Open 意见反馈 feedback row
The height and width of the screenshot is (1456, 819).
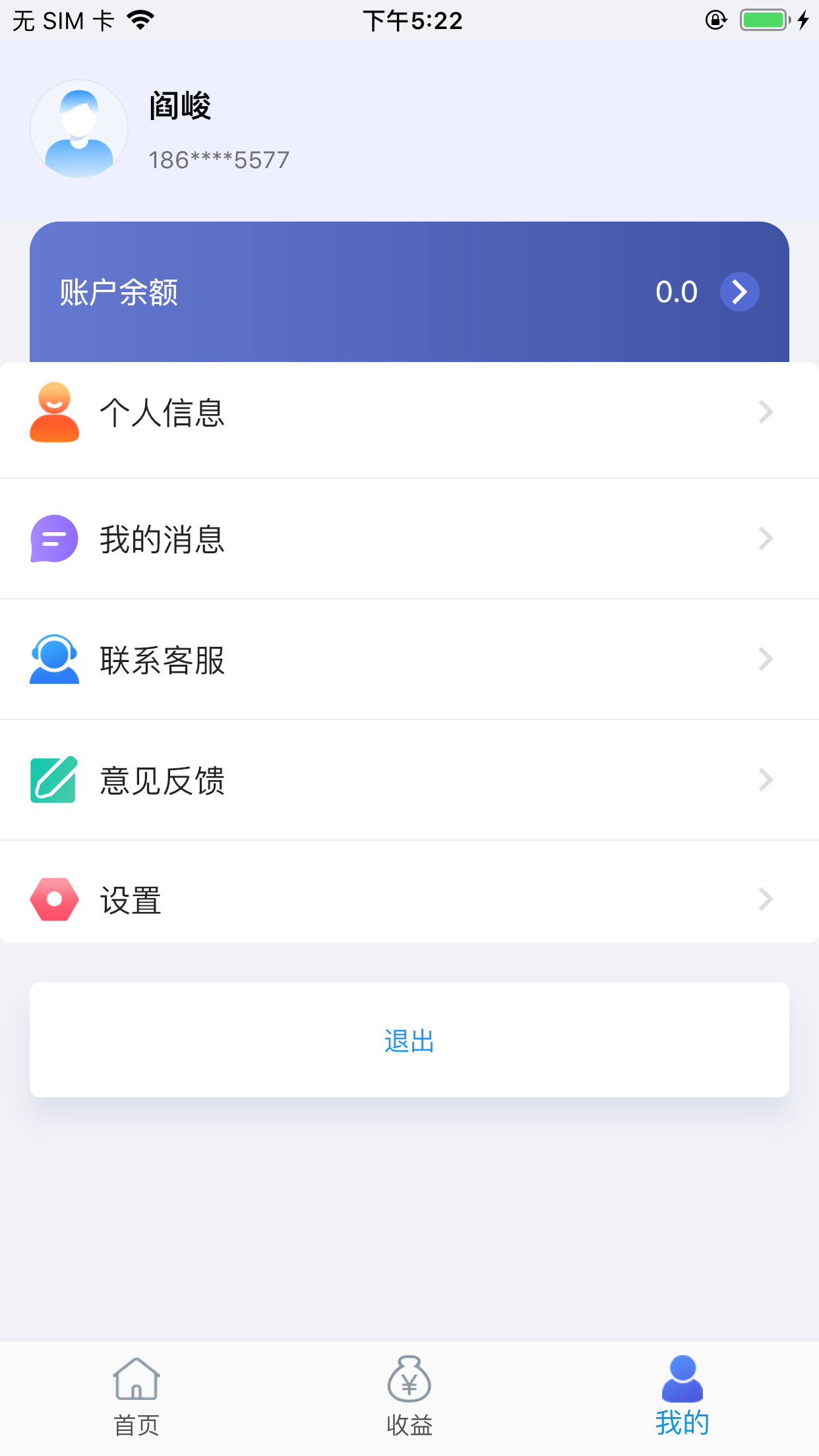(x=409, y=780)
